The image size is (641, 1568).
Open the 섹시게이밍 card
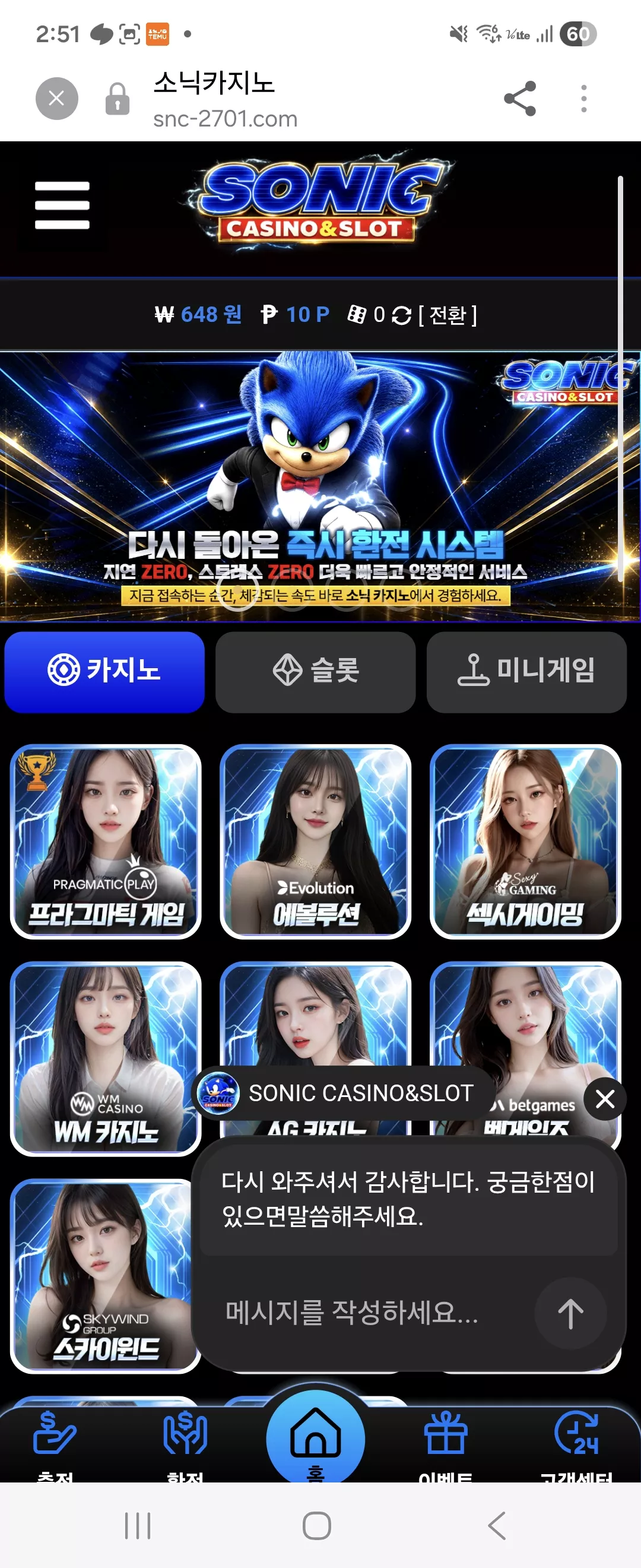(x=525, y=841)
